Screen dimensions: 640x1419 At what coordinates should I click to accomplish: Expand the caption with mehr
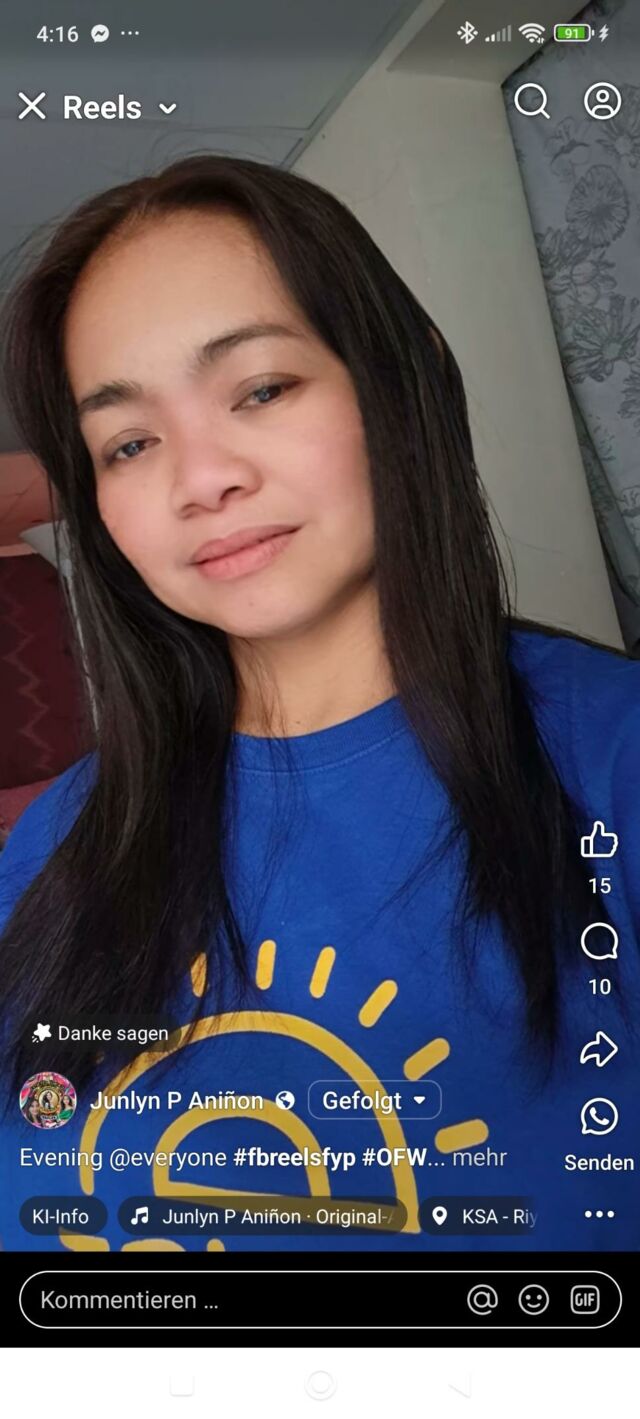coord(479,1158)
